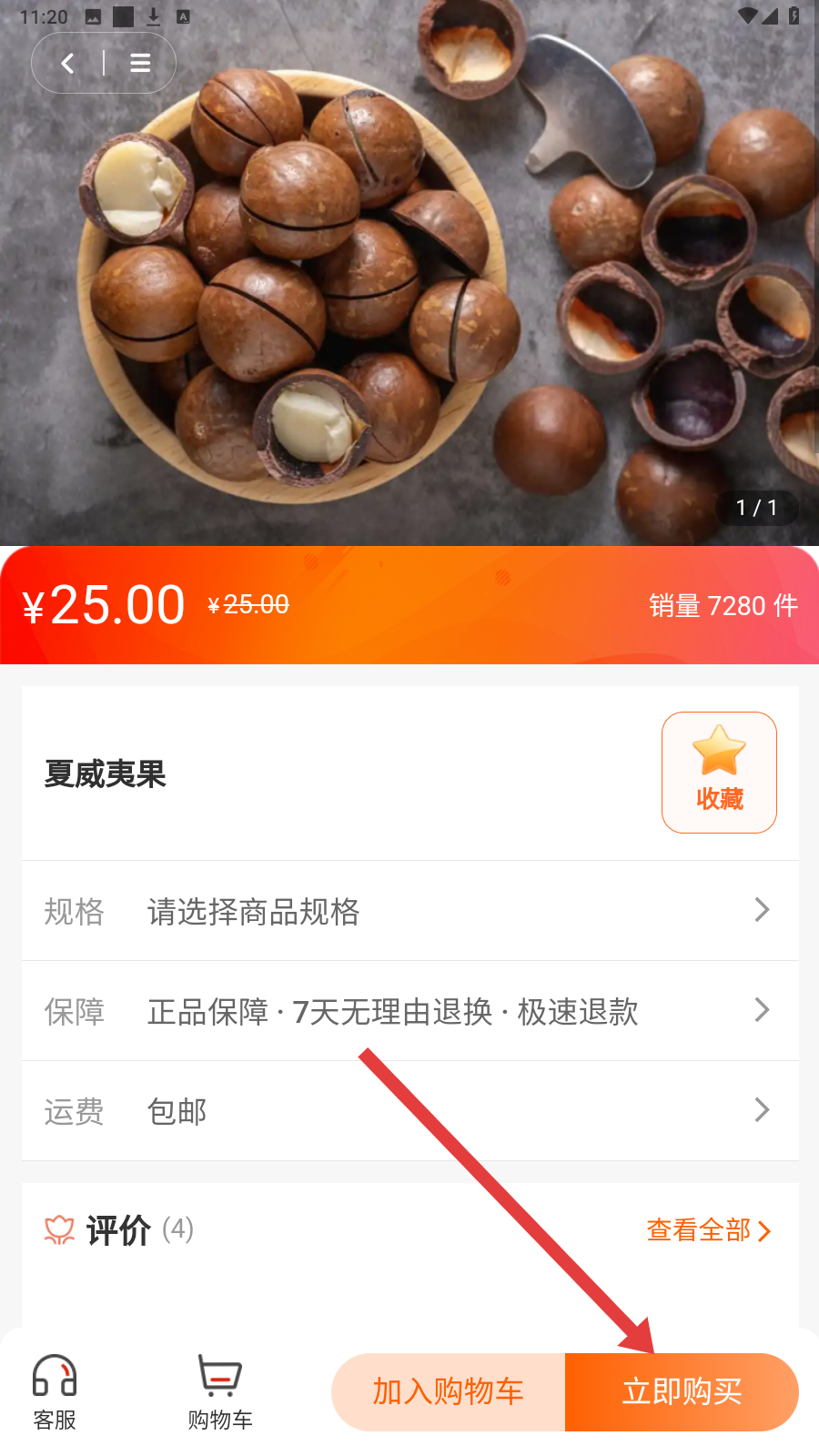Contact 客服 customer service
Image resolution: width=819 pixels, height=1456 pixels.
coord(55,1392)
